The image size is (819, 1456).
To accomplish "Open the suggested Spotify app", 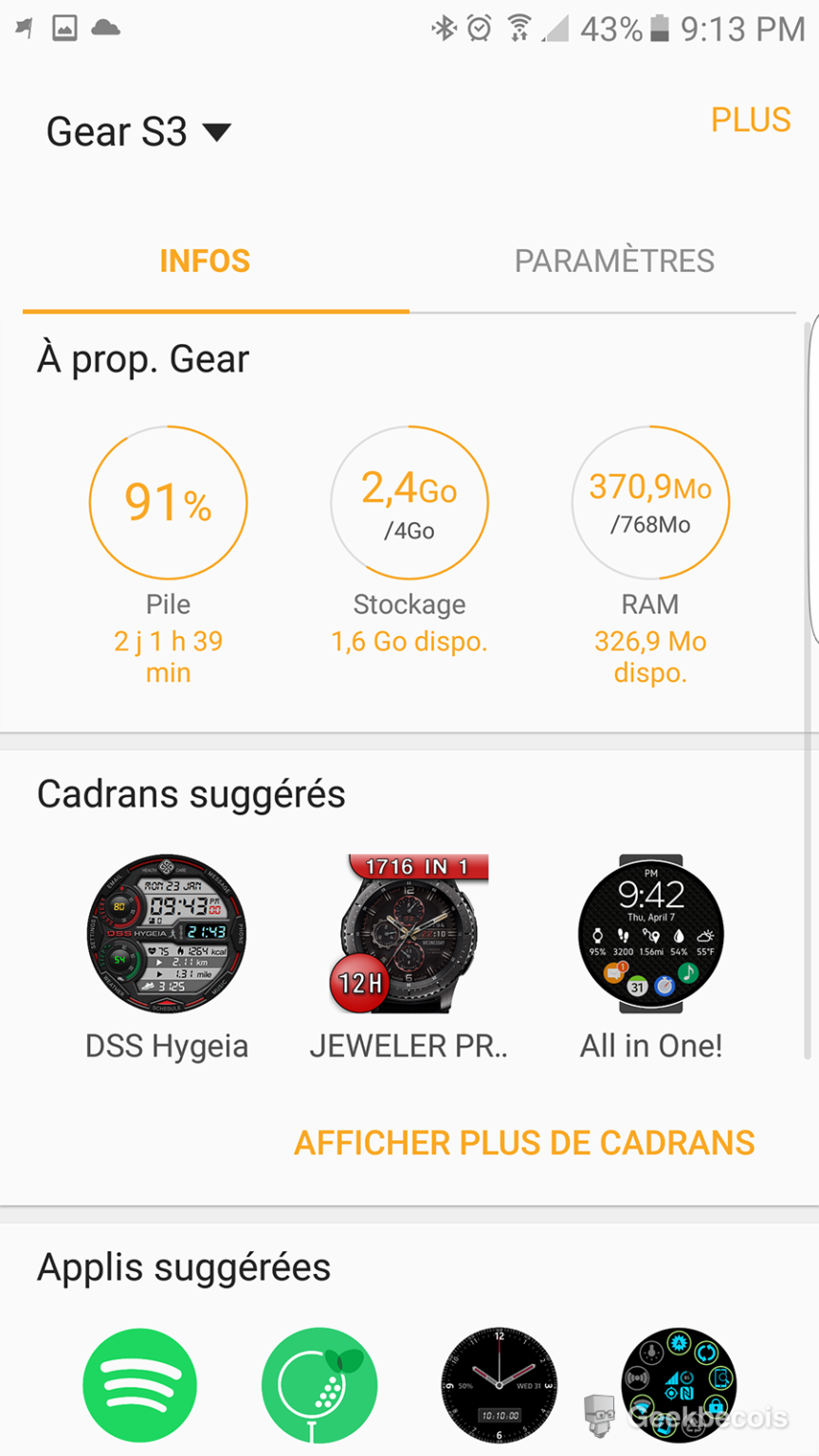I will (x=140, y=1385).
